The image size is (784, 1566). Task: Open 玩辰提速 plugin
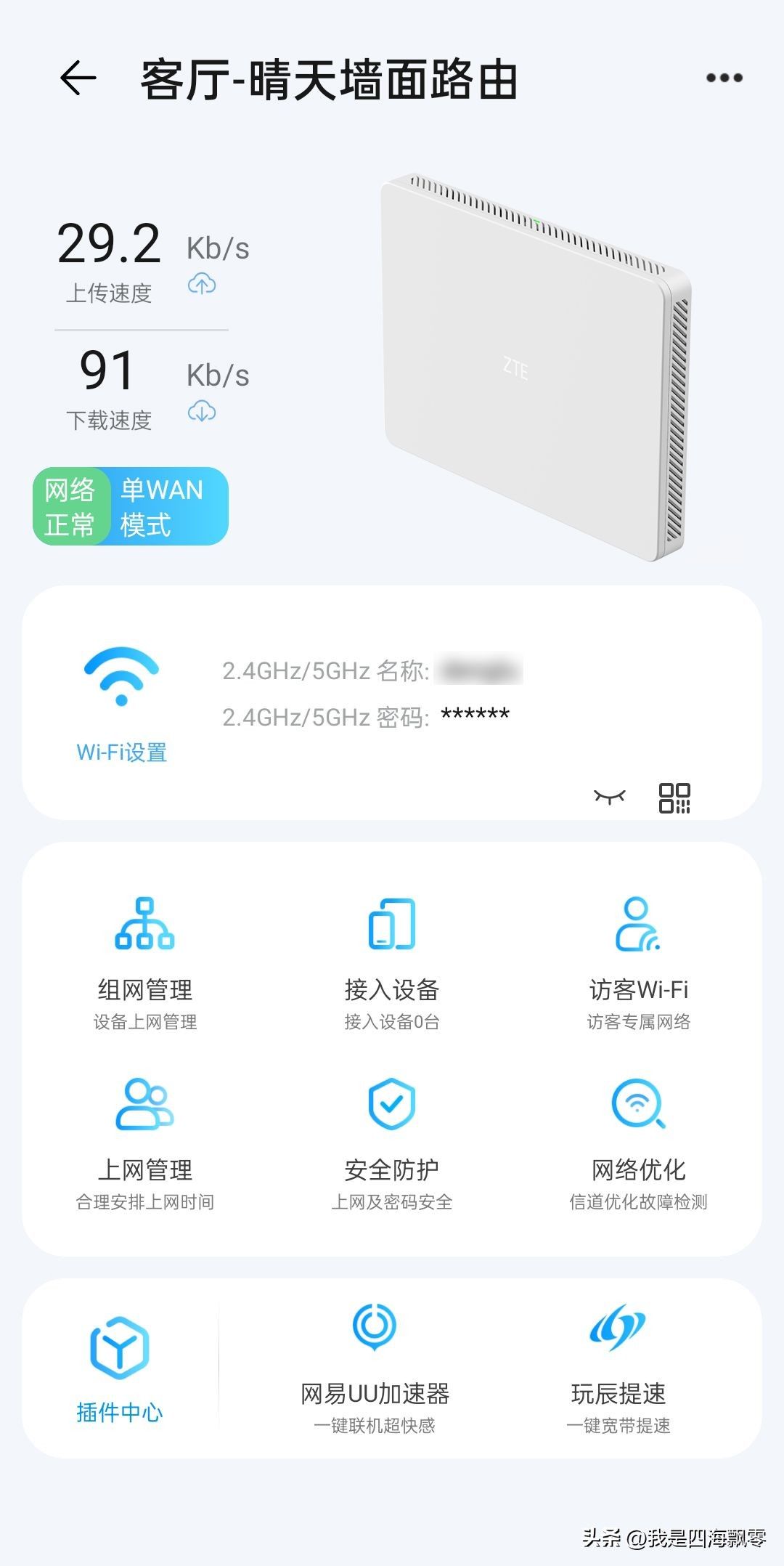click(618, 1366)
